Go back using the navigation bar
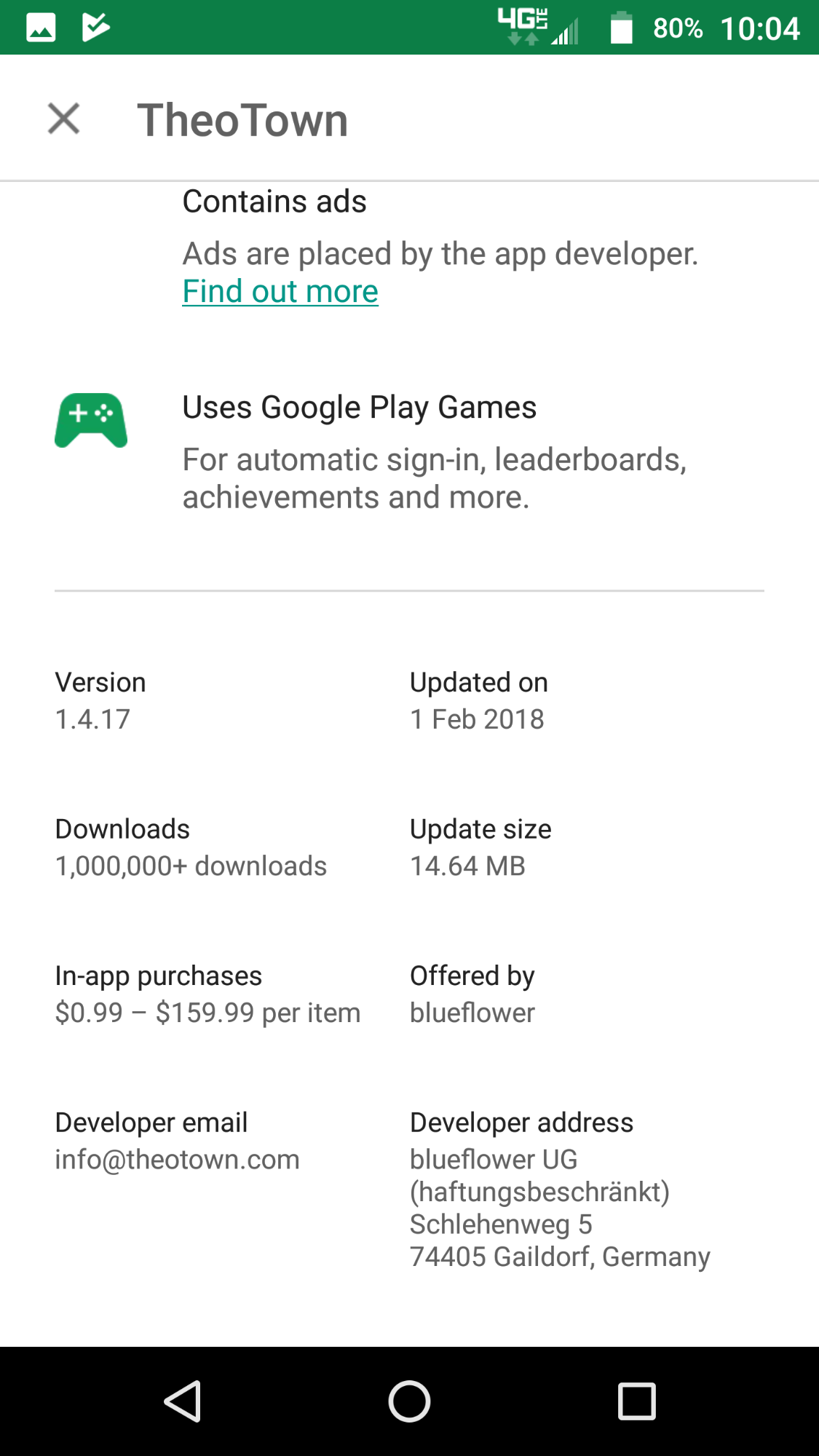 pos(183,1401)
